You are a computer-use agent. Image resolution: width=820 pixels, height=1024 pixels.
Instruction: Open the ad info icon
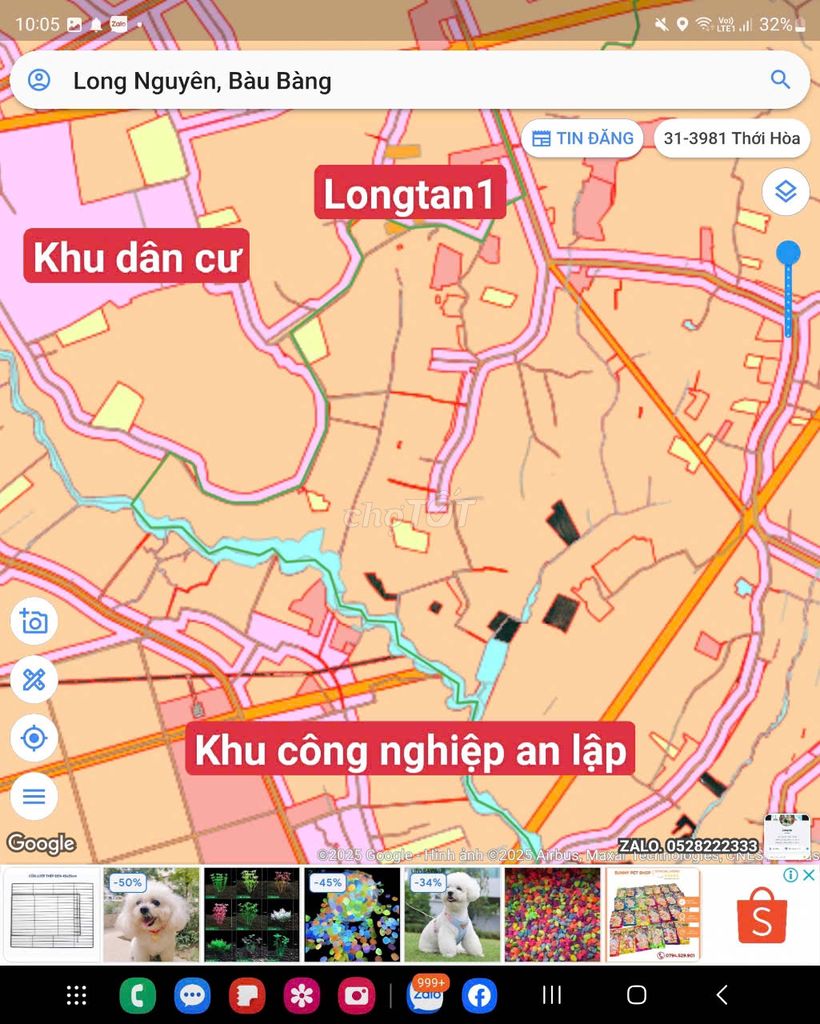791,875
